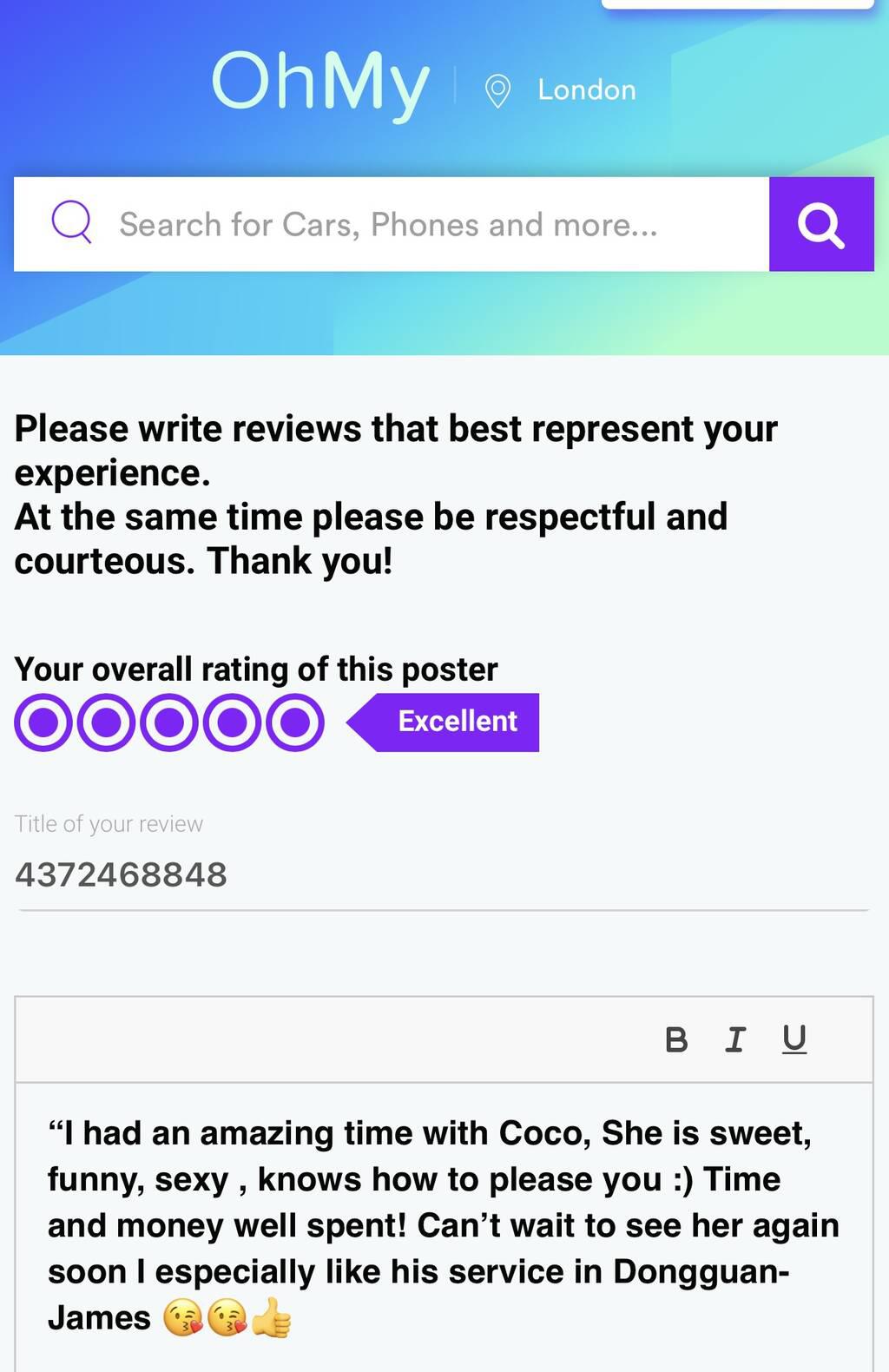The width and height of the screenshot is (889, 1372).
Task: Open the OhMy home logo
Action: [320, 83]
